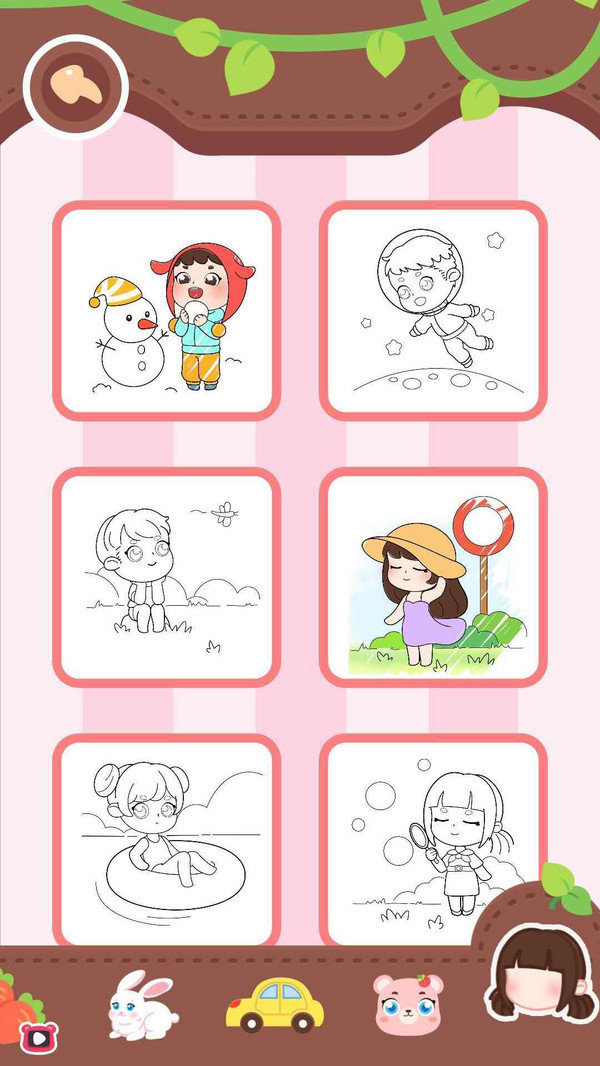Select the pink bear category
Screen dimensions: 600x1066
(406, 1005)
